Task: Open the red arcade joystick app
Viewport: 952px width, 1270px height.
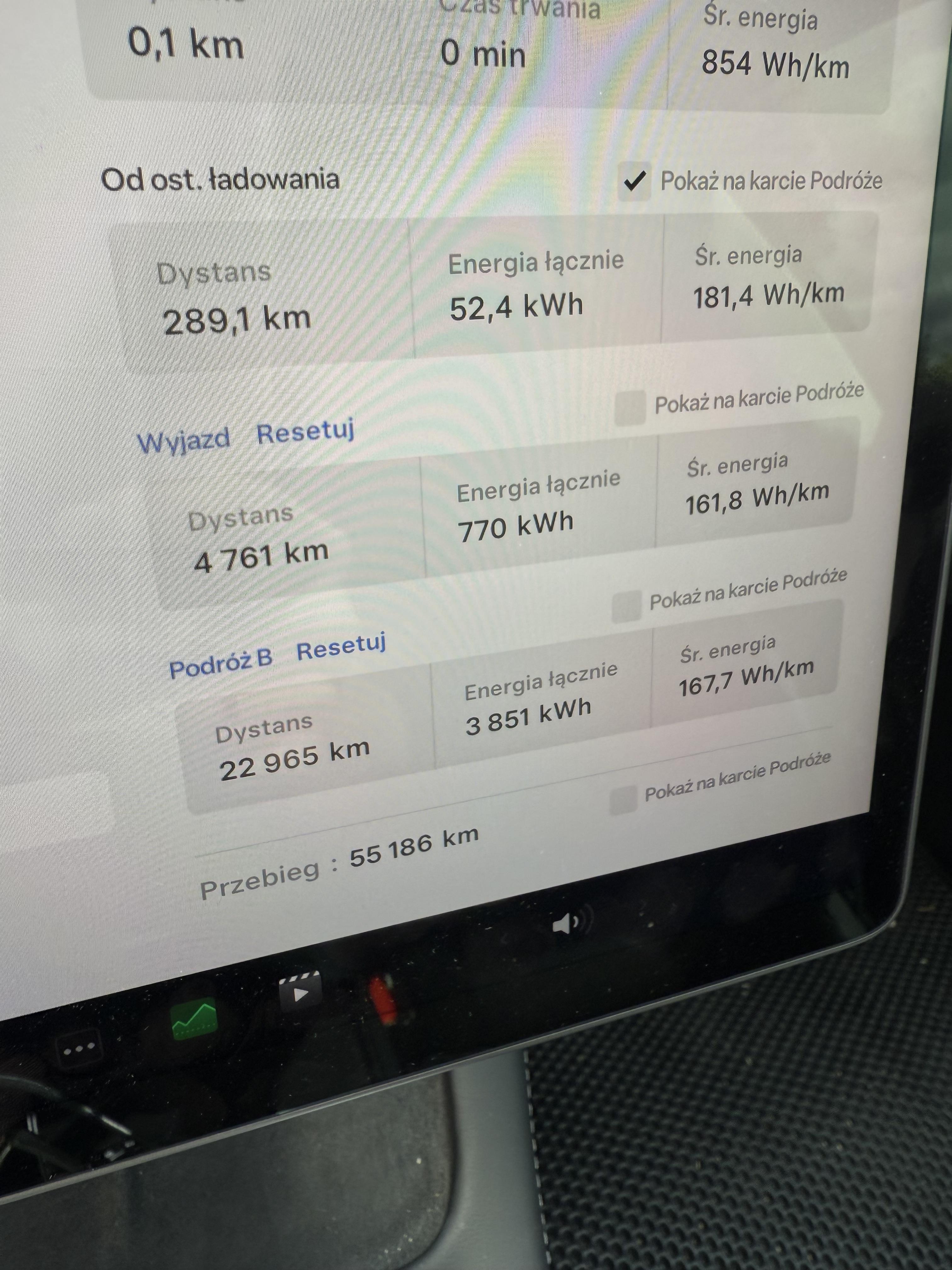Action: tap(382, 1000)
